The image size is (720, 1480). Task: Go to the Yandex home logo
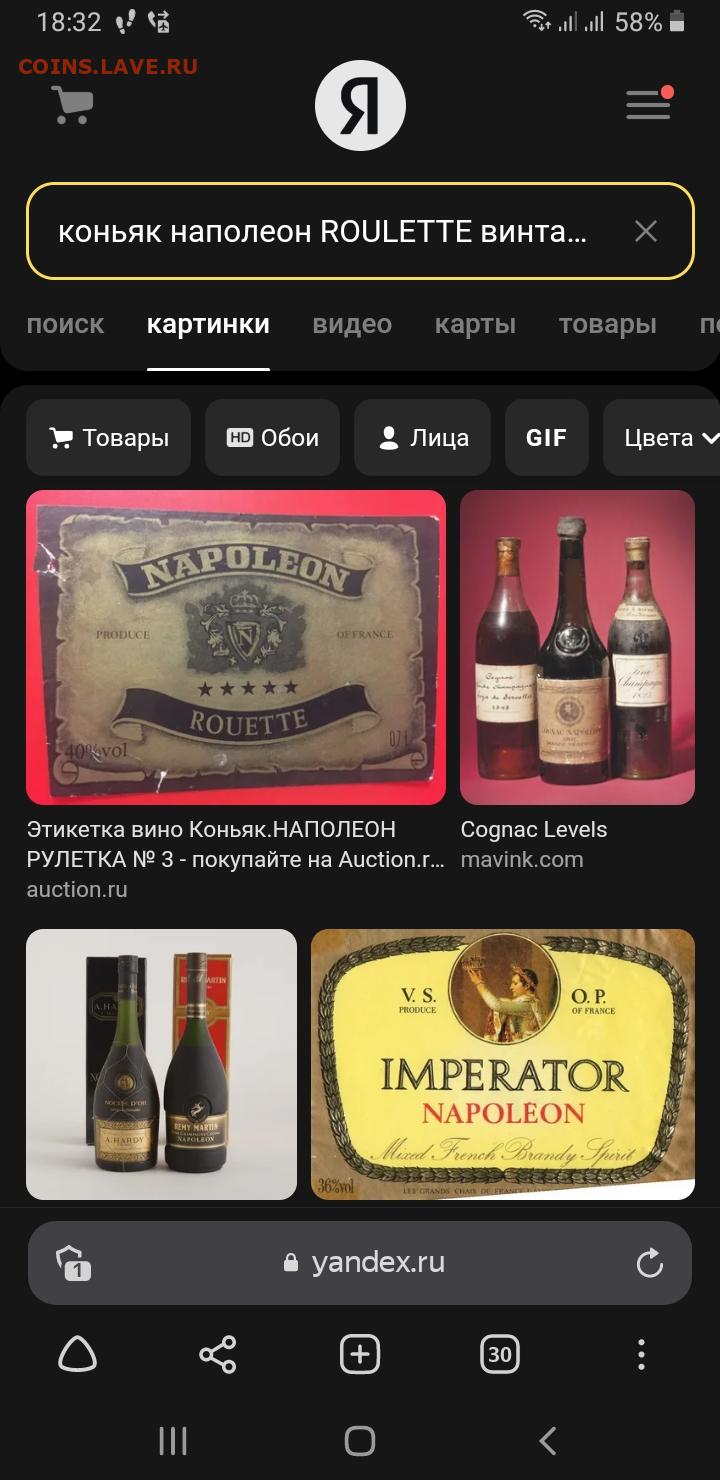click(x=360, y=106)
